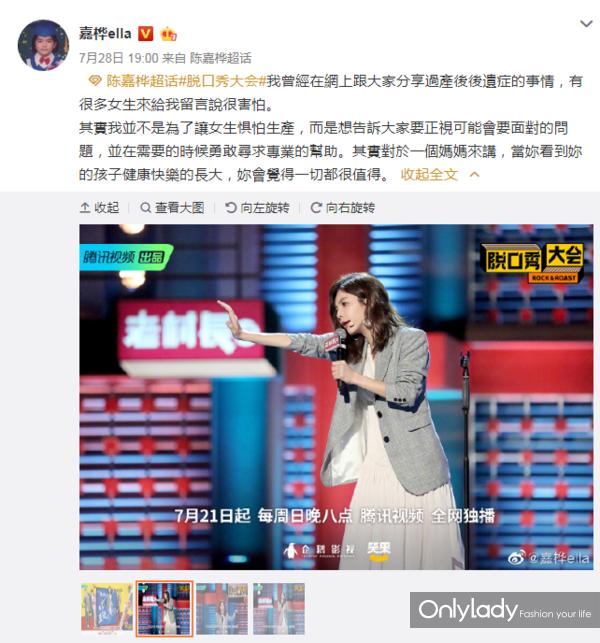600x643 pixels.
Task: Select the fourth thumbnail in the image strip
Action: [279, 607]
